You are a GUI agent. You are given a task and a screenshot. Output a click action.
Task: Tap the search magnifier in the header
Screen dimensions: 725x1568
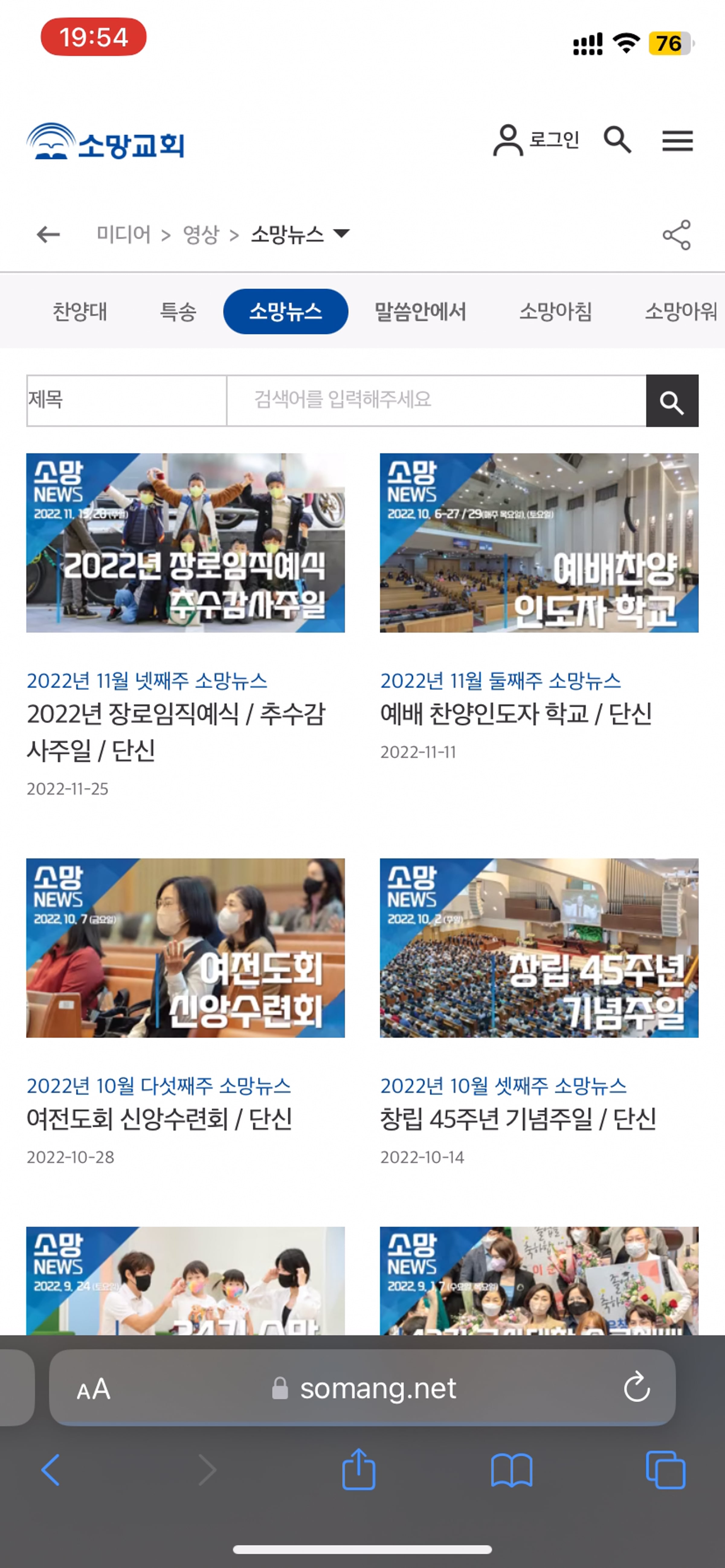(x=617, y=140)
